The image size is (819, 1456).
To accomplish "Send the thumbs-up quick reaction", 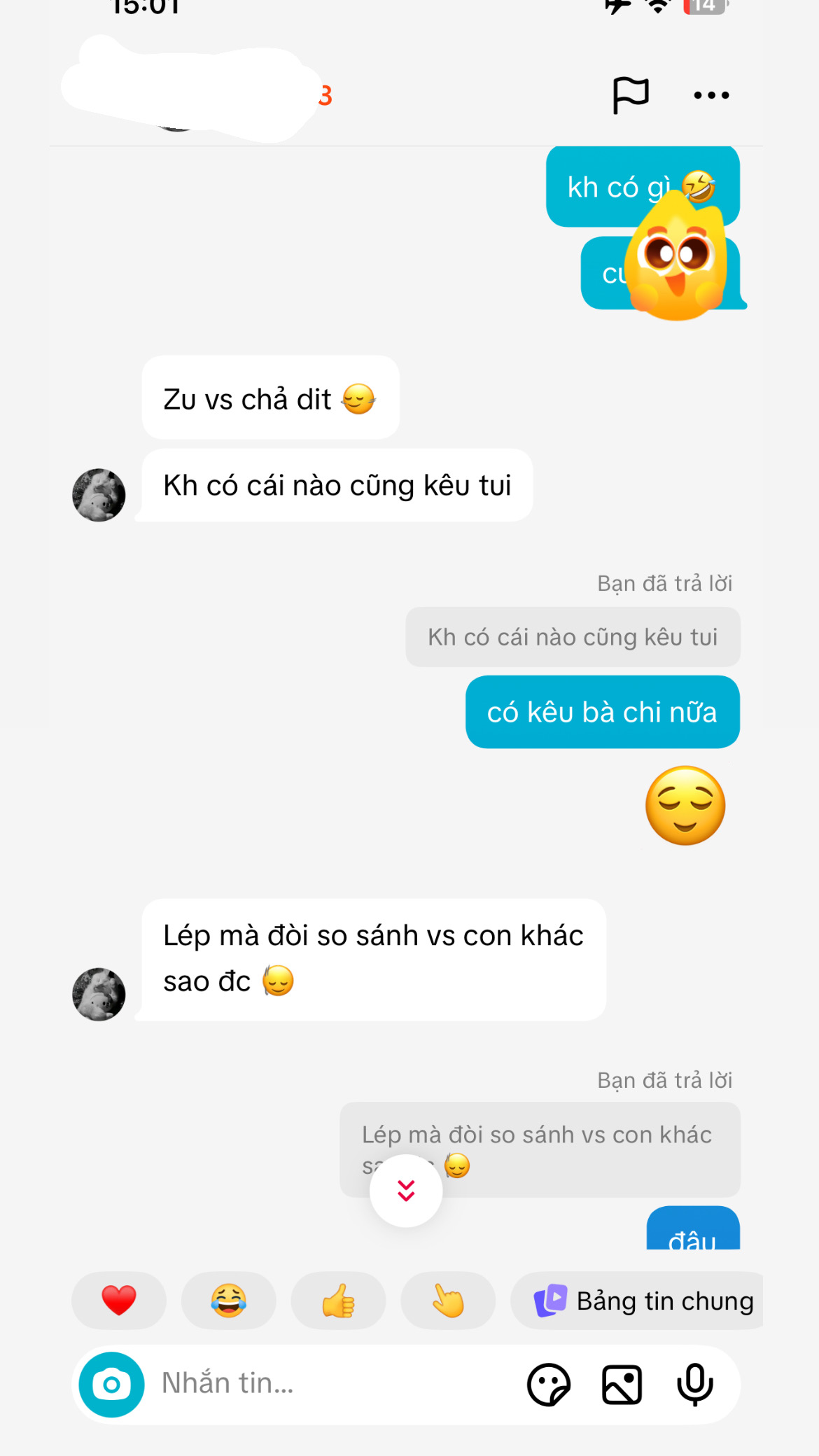I will pos(339,1301).
